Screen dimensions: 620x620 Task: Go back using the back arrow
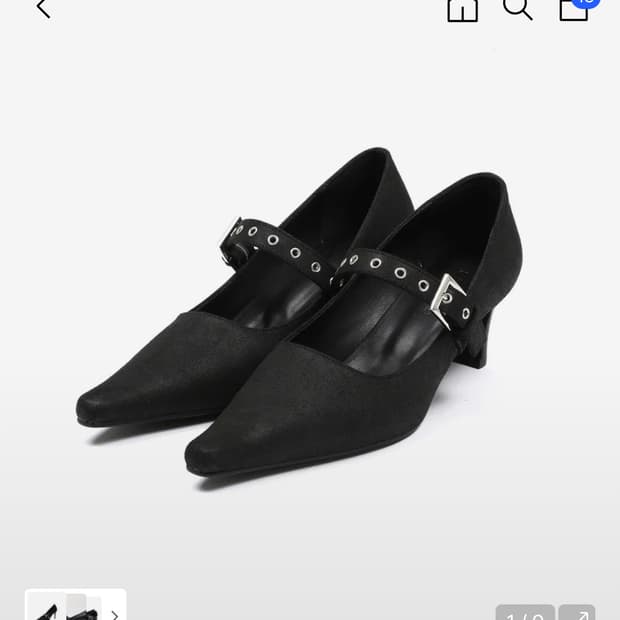42,9
